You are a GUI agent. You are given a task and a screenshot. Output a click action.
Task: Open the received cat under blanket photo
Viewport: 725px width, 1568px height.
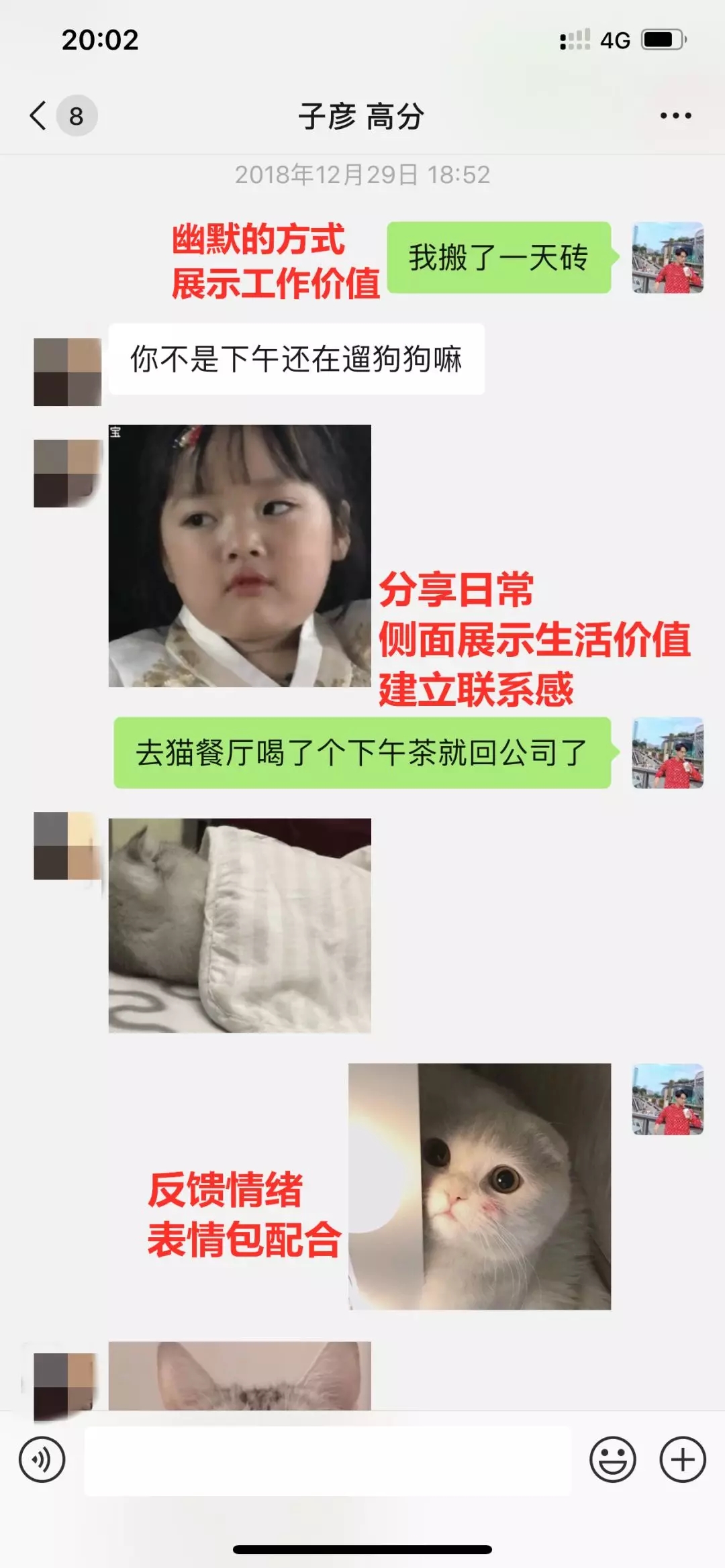[x=240, y=925]
